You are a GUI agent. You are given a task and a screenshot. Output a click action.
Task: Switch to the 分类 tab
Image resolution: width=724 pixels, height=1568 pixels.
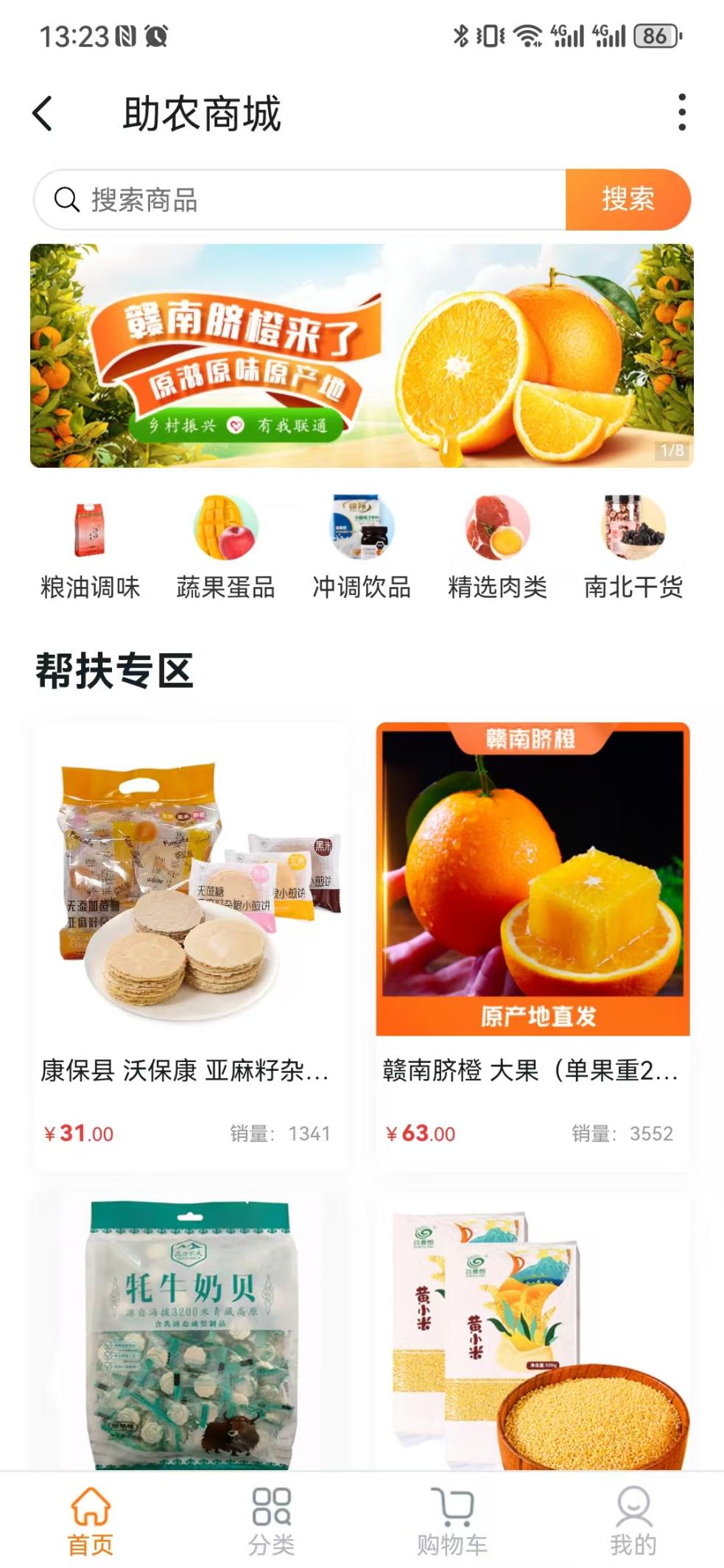(271, 1521)
